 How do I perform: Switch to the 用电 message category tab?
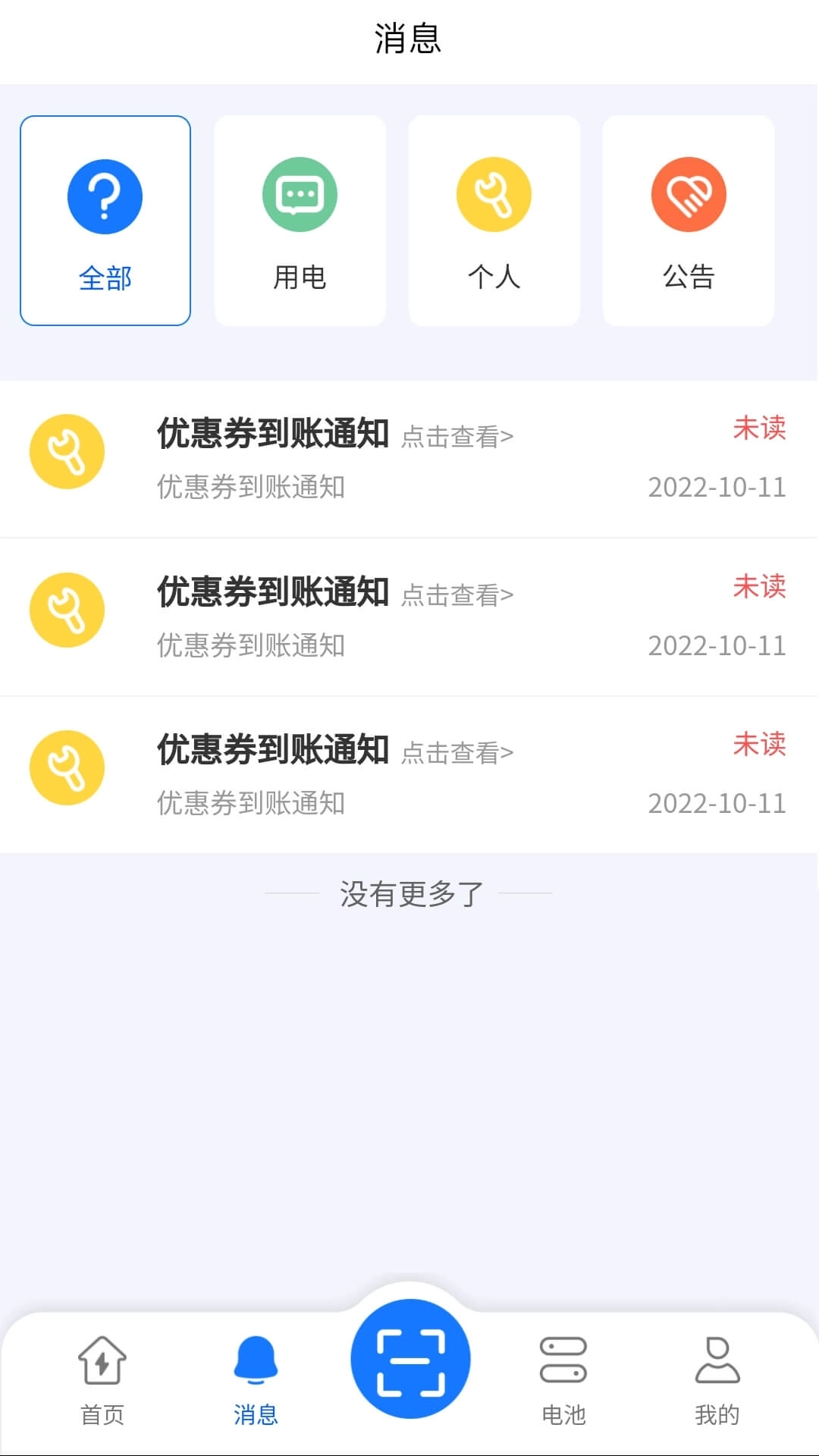point(300,220)
